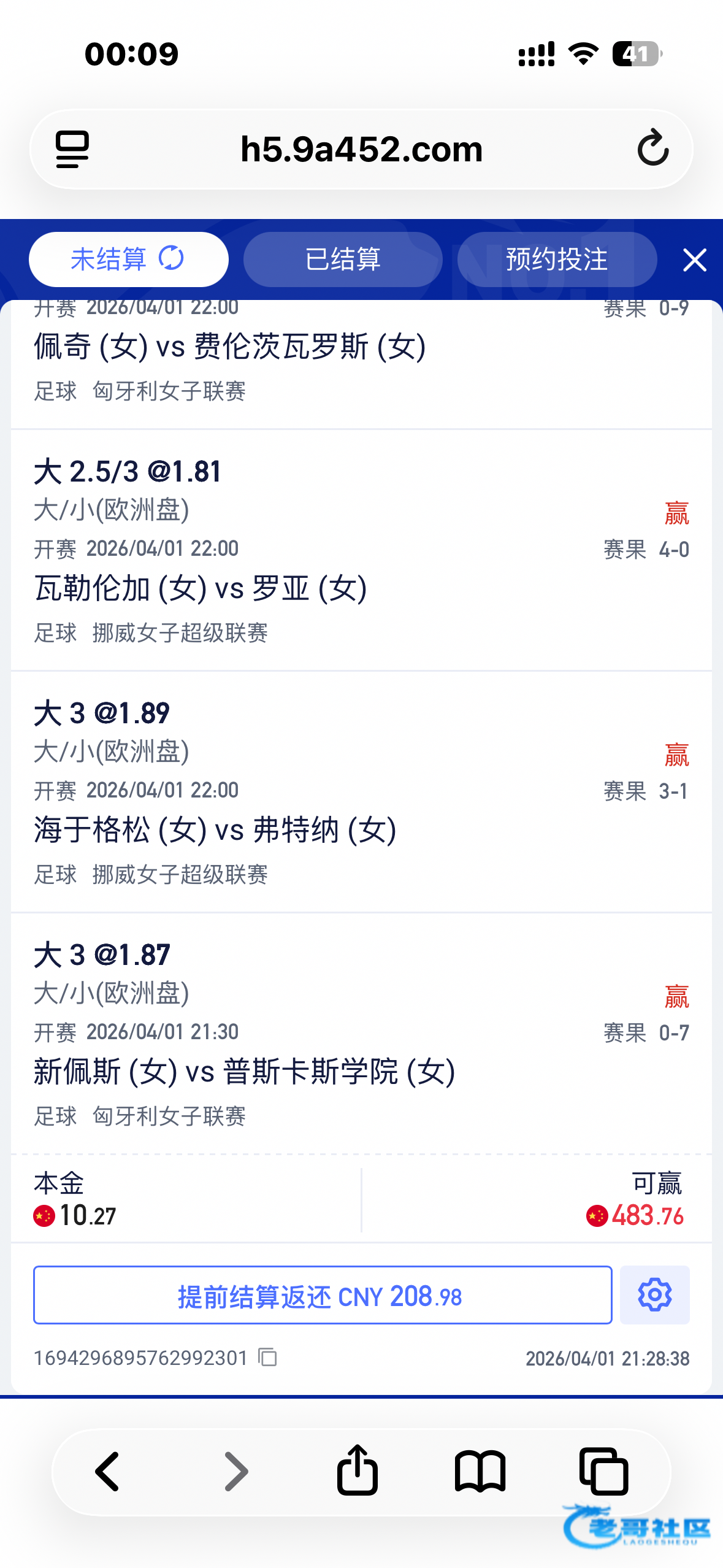Image resolution: width=723 pixels, height=1568 pixels.
Task: Show open browser tabs
Action: 603,1471
